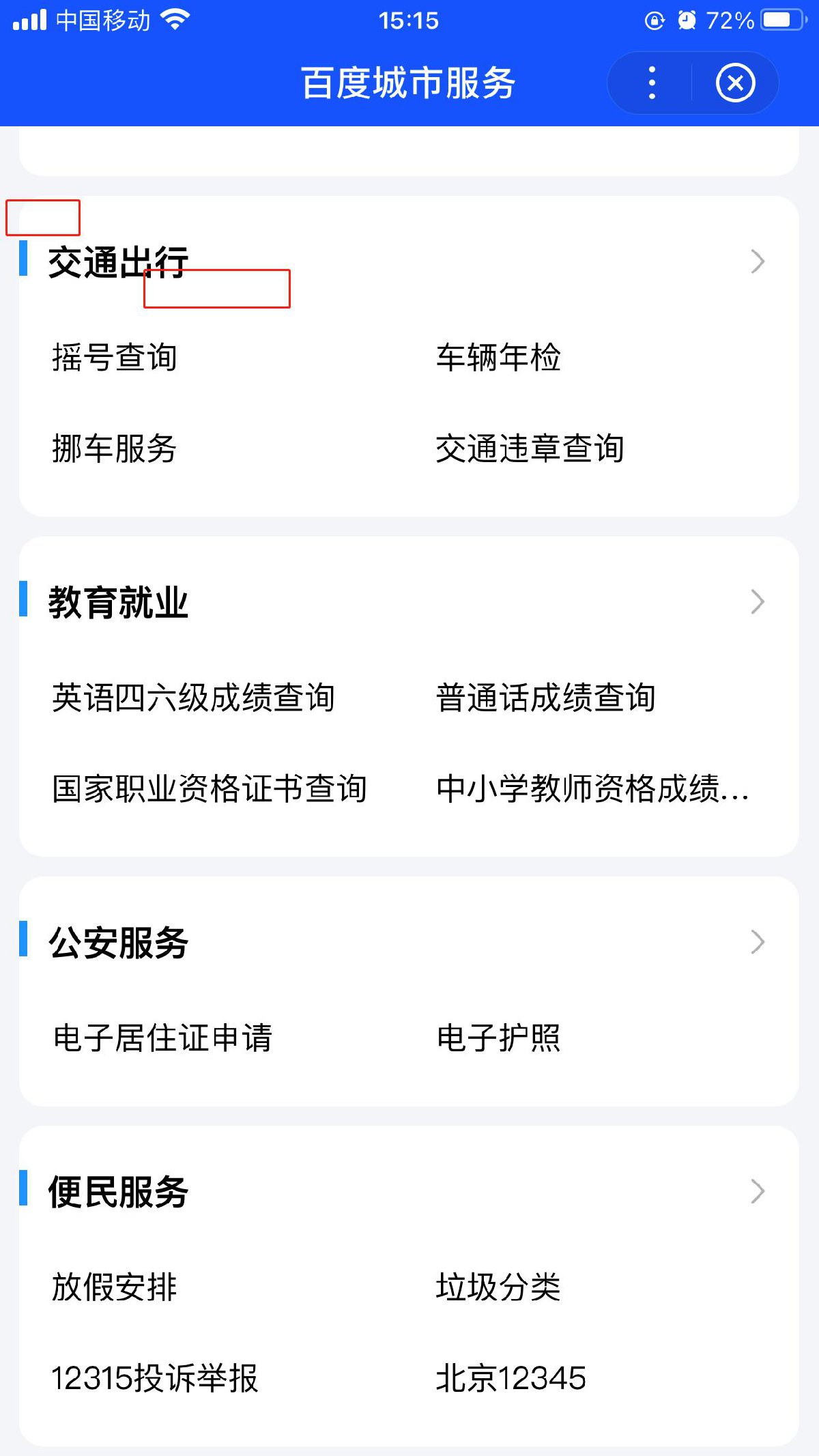Expand the 便民服务 category

point(757,1191)
